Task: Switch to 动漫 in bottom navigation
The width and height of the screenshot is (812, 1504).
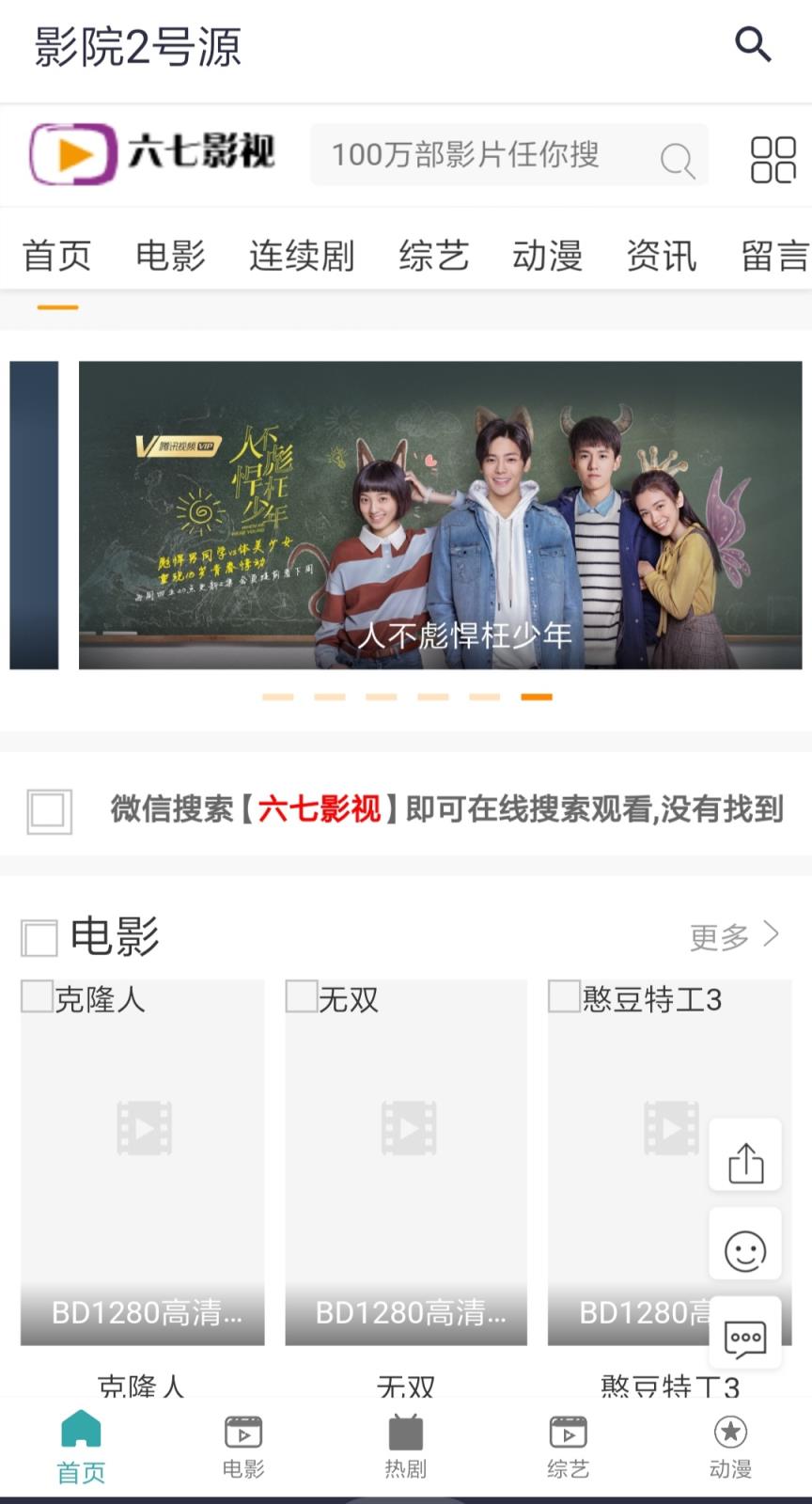Action: [730, 1447]
